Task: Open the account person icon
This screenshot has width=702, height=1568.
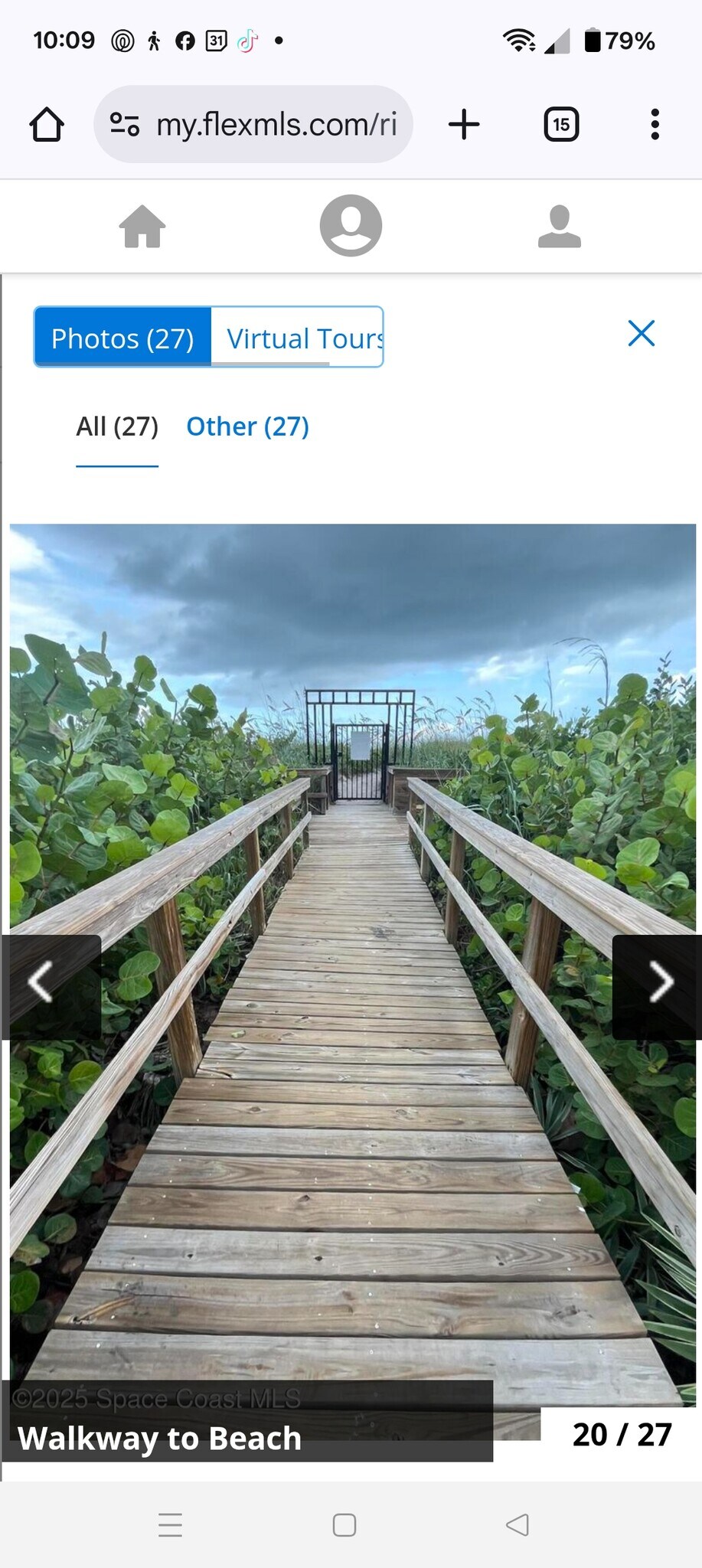Action: click(x=560, y=227)
